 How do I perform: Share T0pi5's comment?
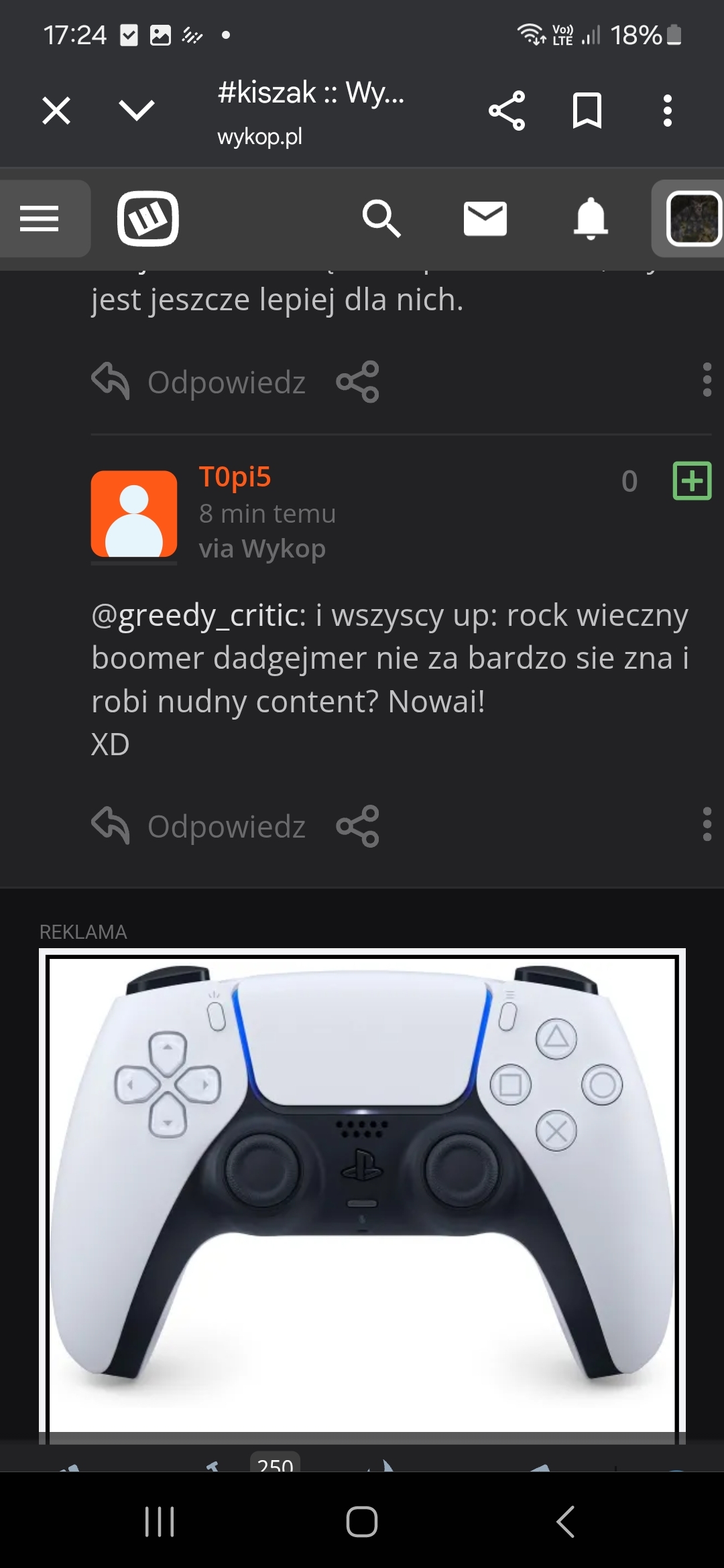tap(358, 826)
